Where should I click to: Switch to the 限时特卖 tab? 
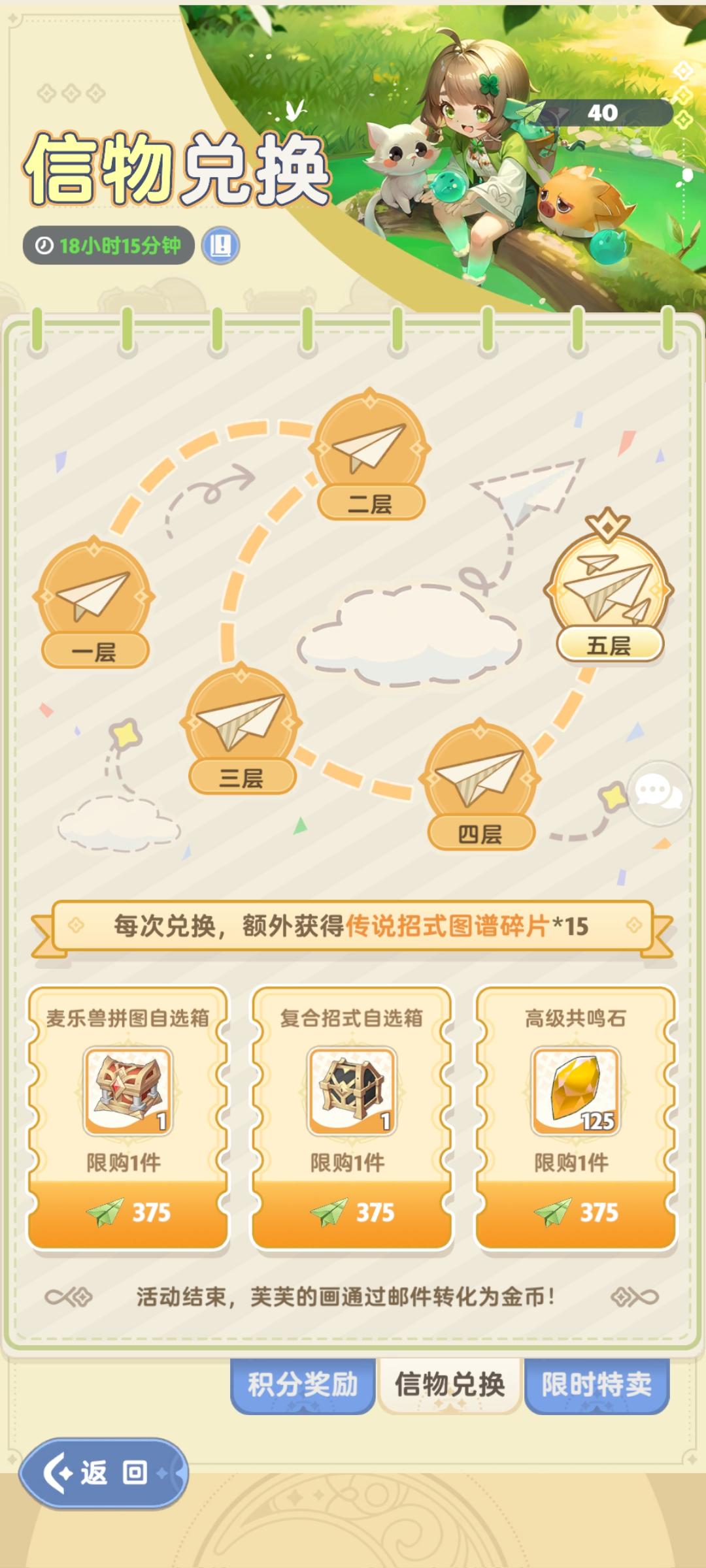598,1383
